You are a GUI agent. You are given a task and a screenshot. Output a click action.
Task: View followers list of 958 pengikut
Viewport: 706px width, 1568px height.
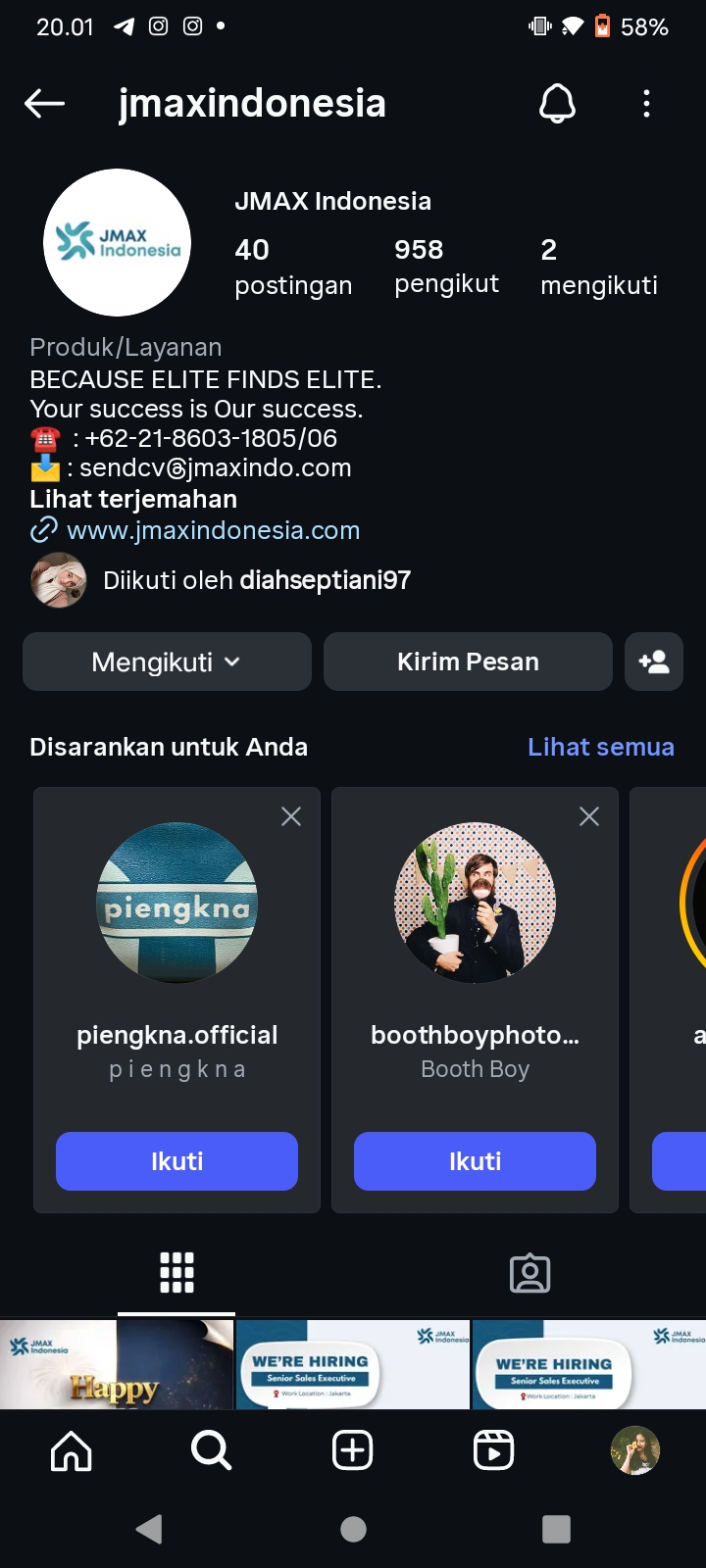446,266
